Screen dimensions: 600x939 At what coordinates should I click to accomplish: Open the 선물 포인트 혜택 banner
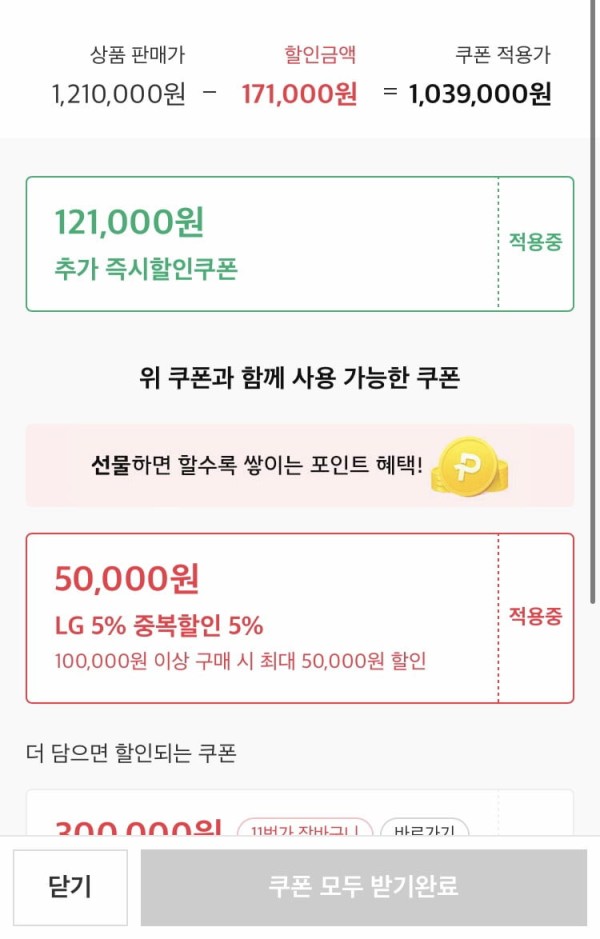coord(300,465)
